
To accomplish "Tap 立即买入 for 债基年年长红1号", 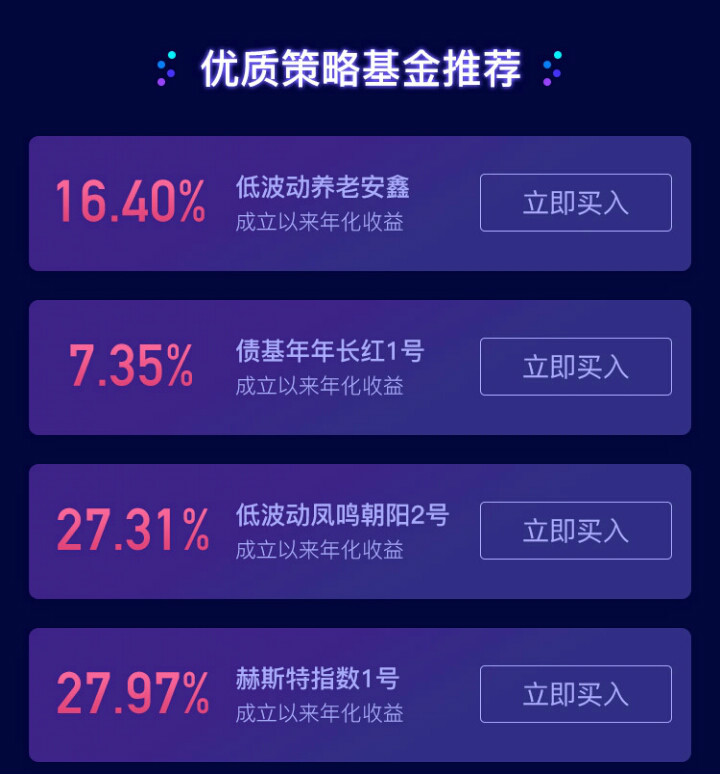I will (x=575, y=367).
